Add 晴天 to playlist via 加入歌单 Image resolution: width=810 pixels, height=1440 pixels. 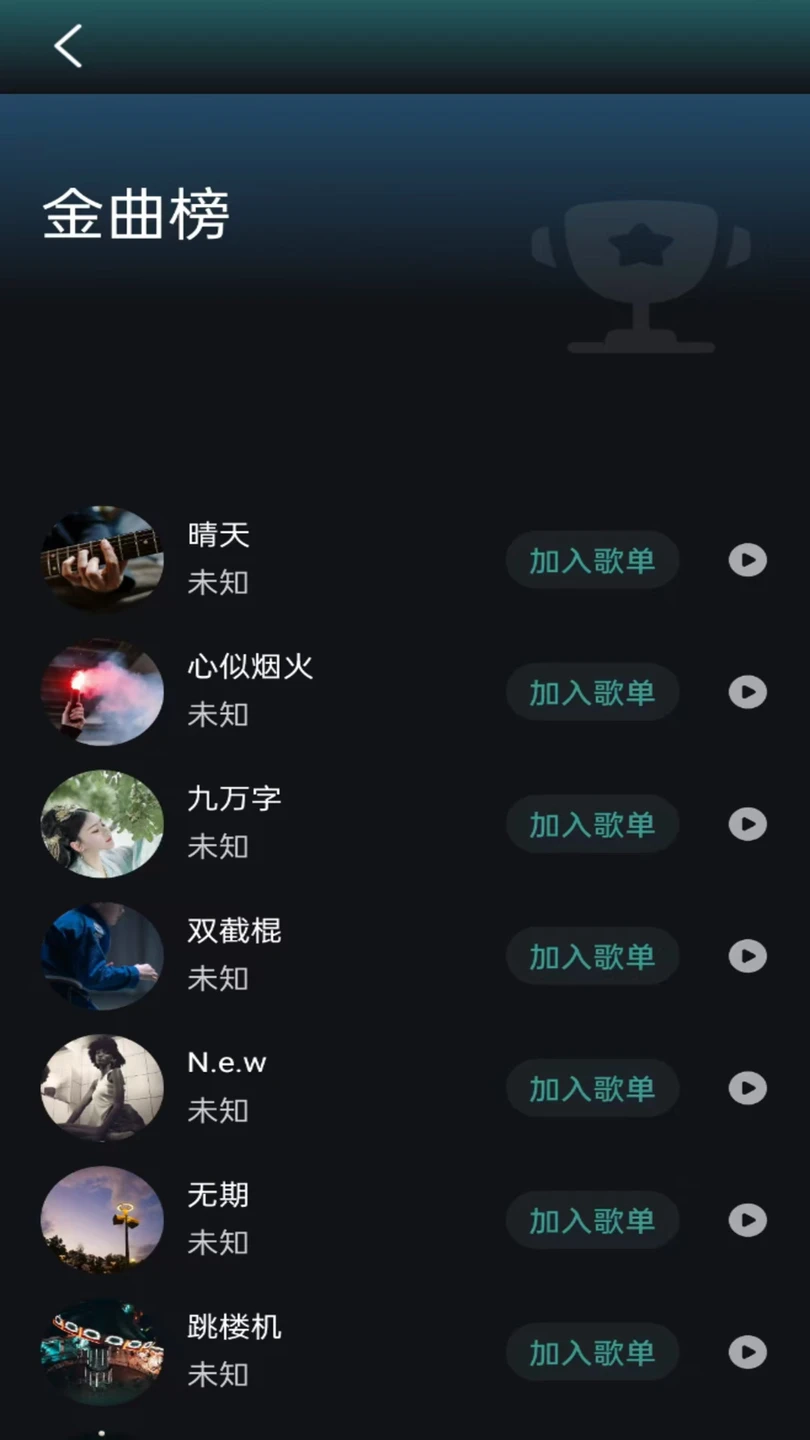[x=592, y=560]
